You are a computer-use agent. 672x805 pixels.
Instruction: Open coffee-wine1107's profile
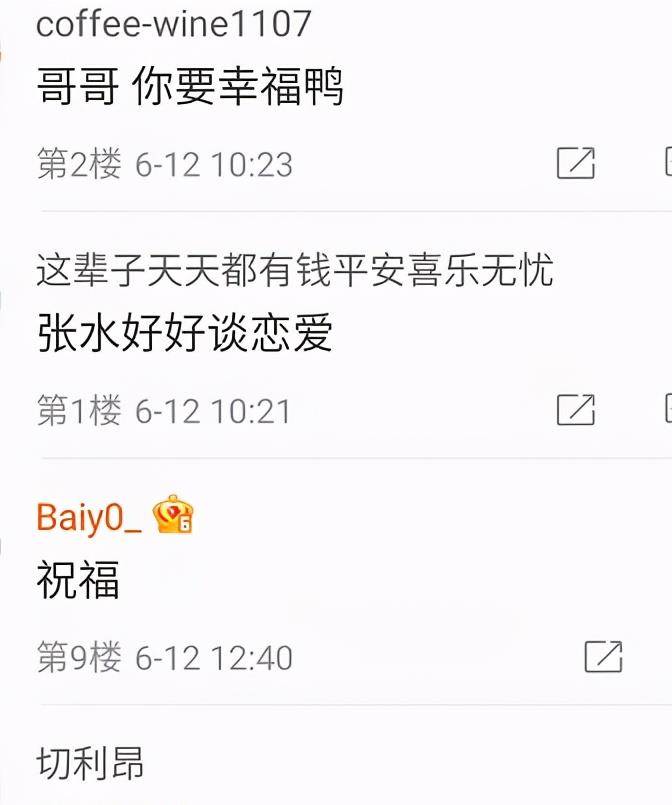coord(173,23)
